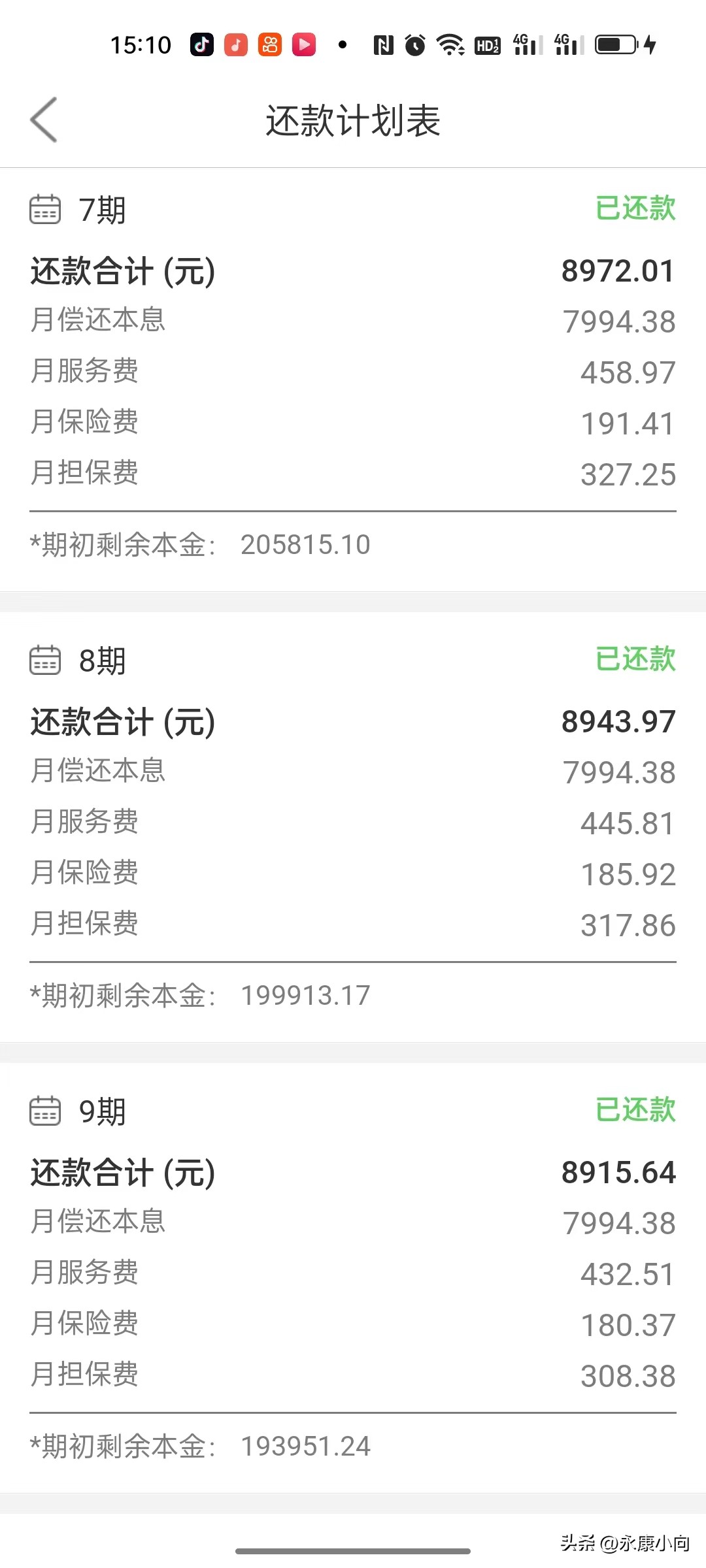The height and width of the screenshot is (1568, 706).
Task: Select the 已还款 status for 8期
Action: click(635, 661)
